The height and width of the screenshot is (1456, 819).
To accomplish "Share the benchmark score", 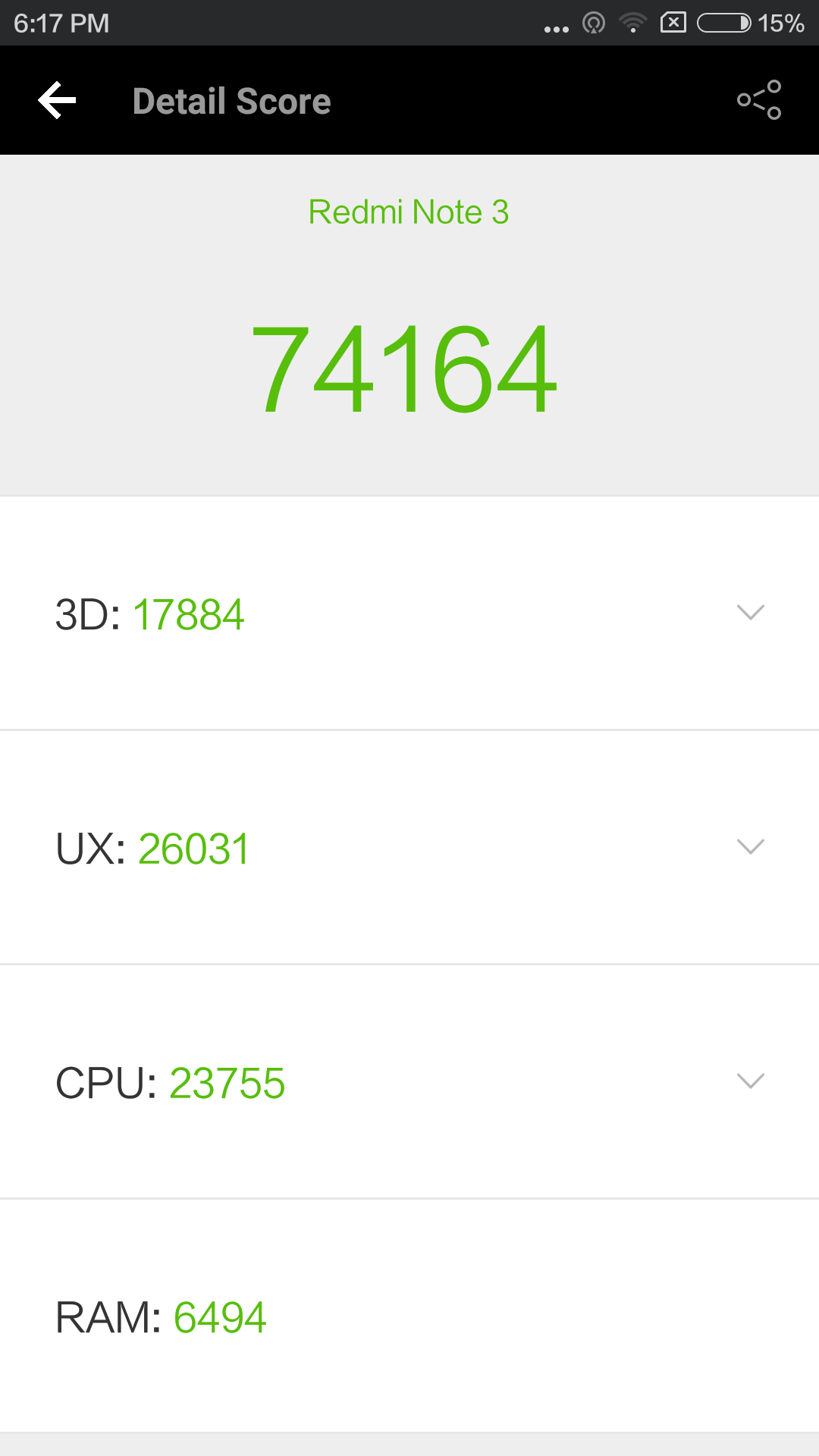I will coord(759,100).
